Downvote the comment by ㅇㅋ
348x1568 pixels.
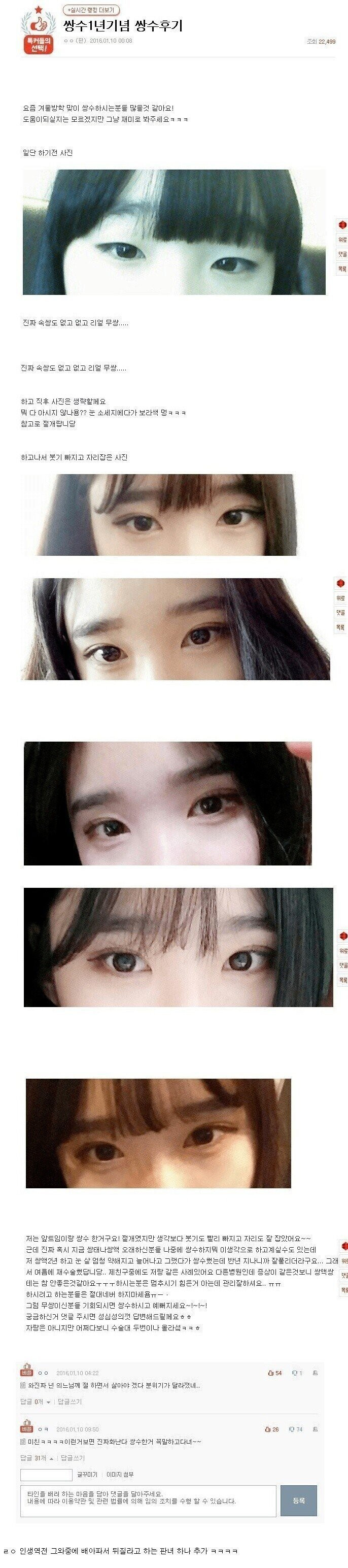click(295, 1428)
